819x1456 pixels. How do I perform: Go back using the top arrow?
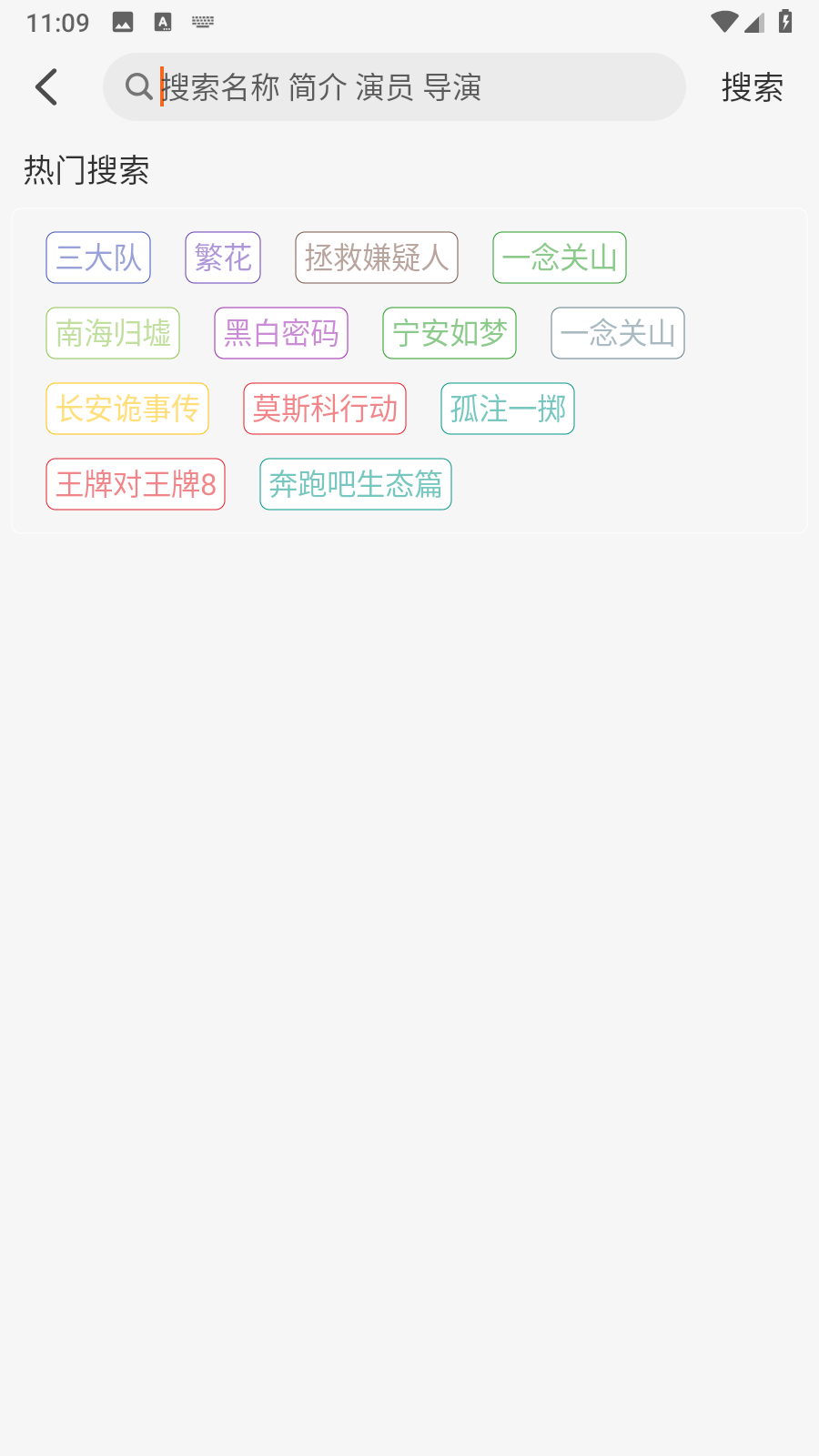(47, 87)
